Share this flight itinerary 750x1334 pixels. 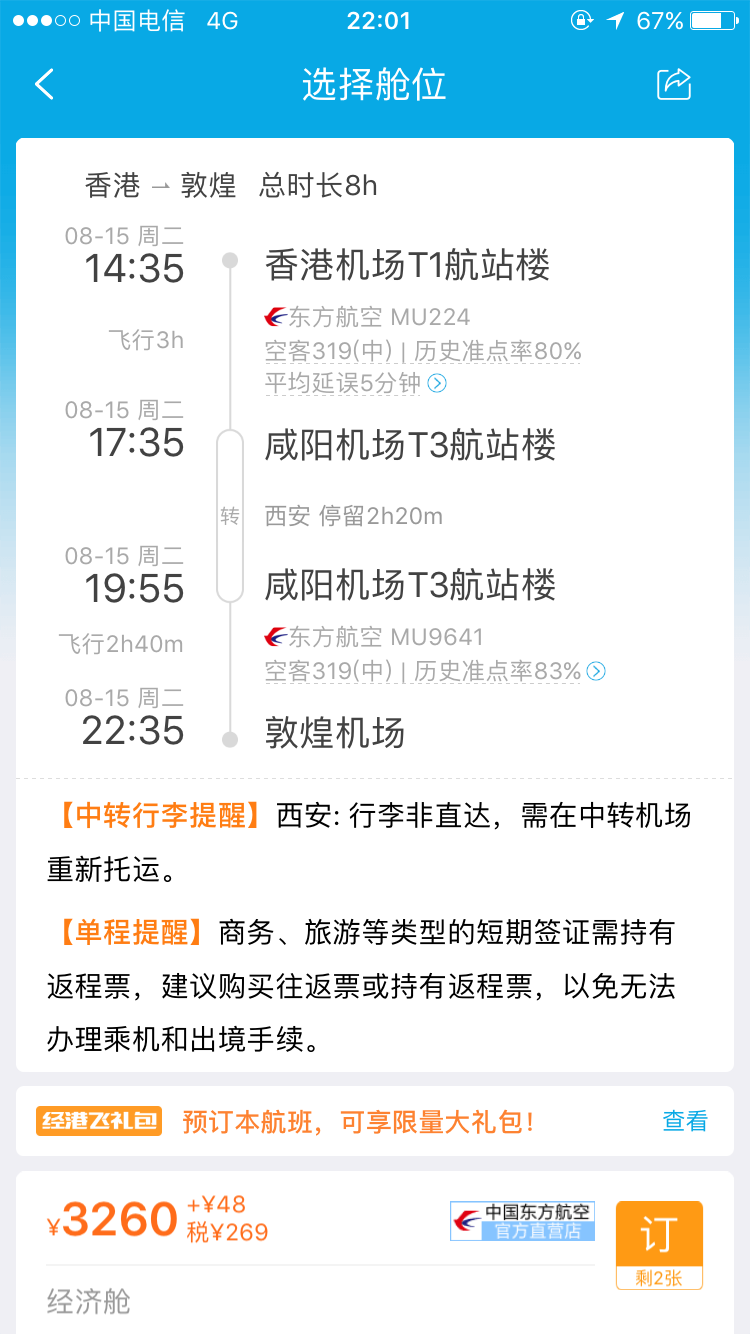pyautogui.click(x=674, y=84)
